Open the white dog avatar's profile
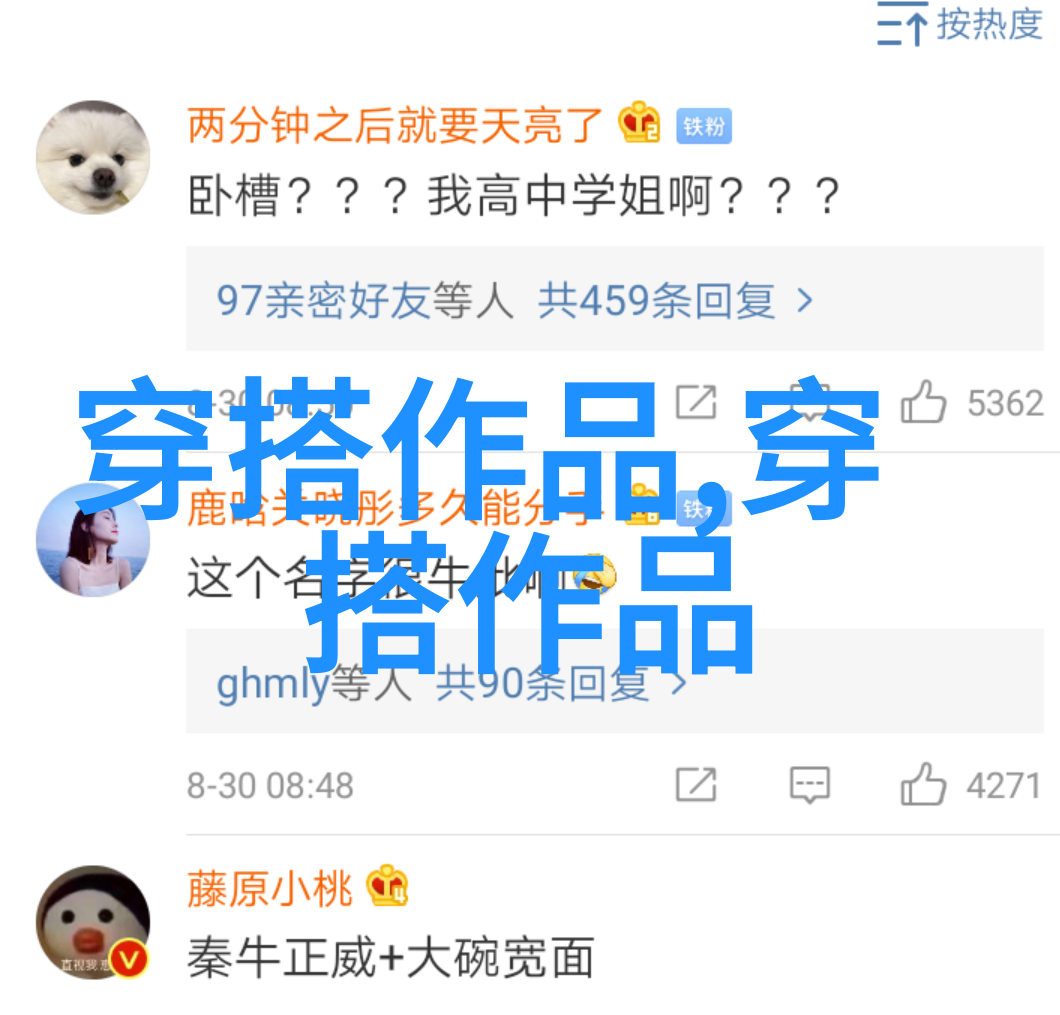This screenshot has width=1060, height=1015. (93, 157)
